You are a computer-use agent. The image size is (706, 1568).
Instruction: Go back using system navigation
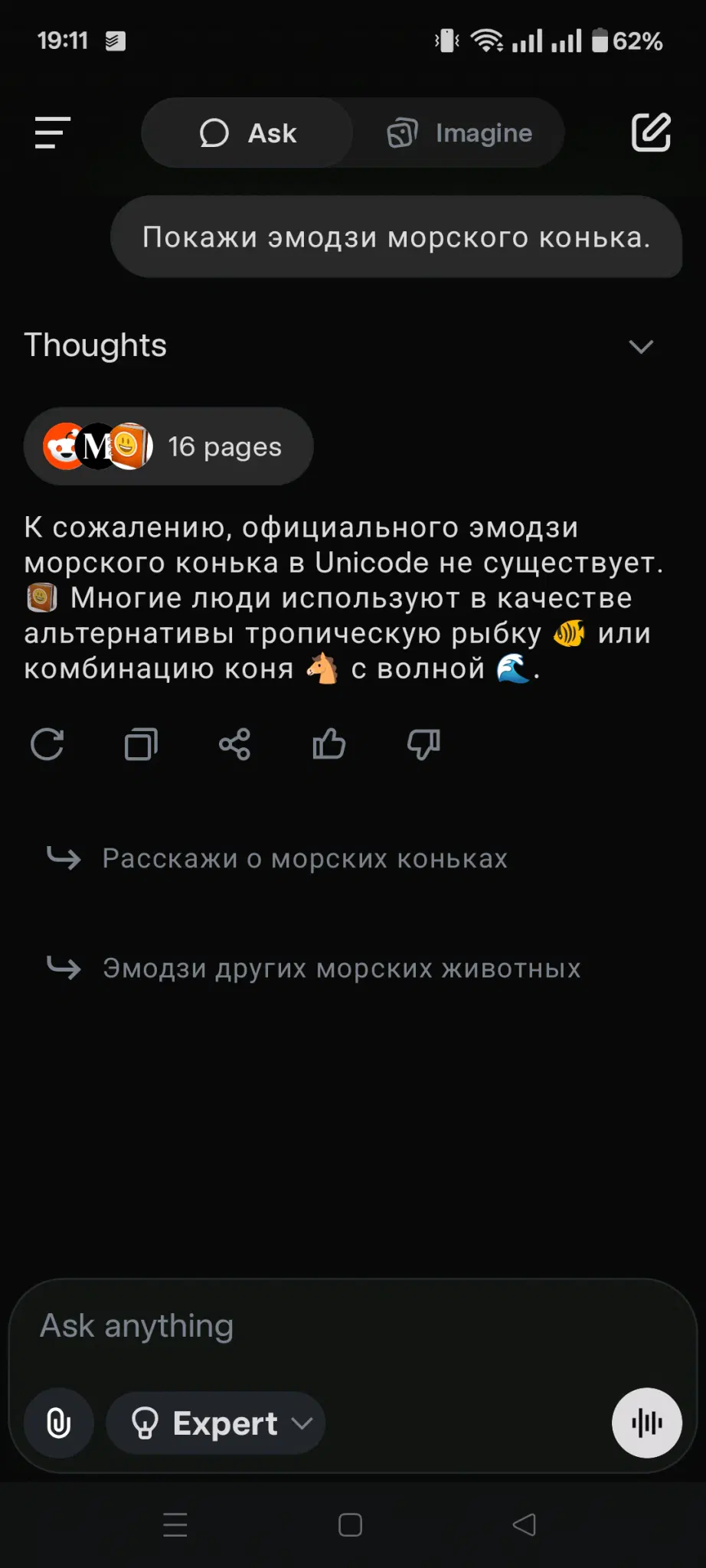(x=524, y=1524)
